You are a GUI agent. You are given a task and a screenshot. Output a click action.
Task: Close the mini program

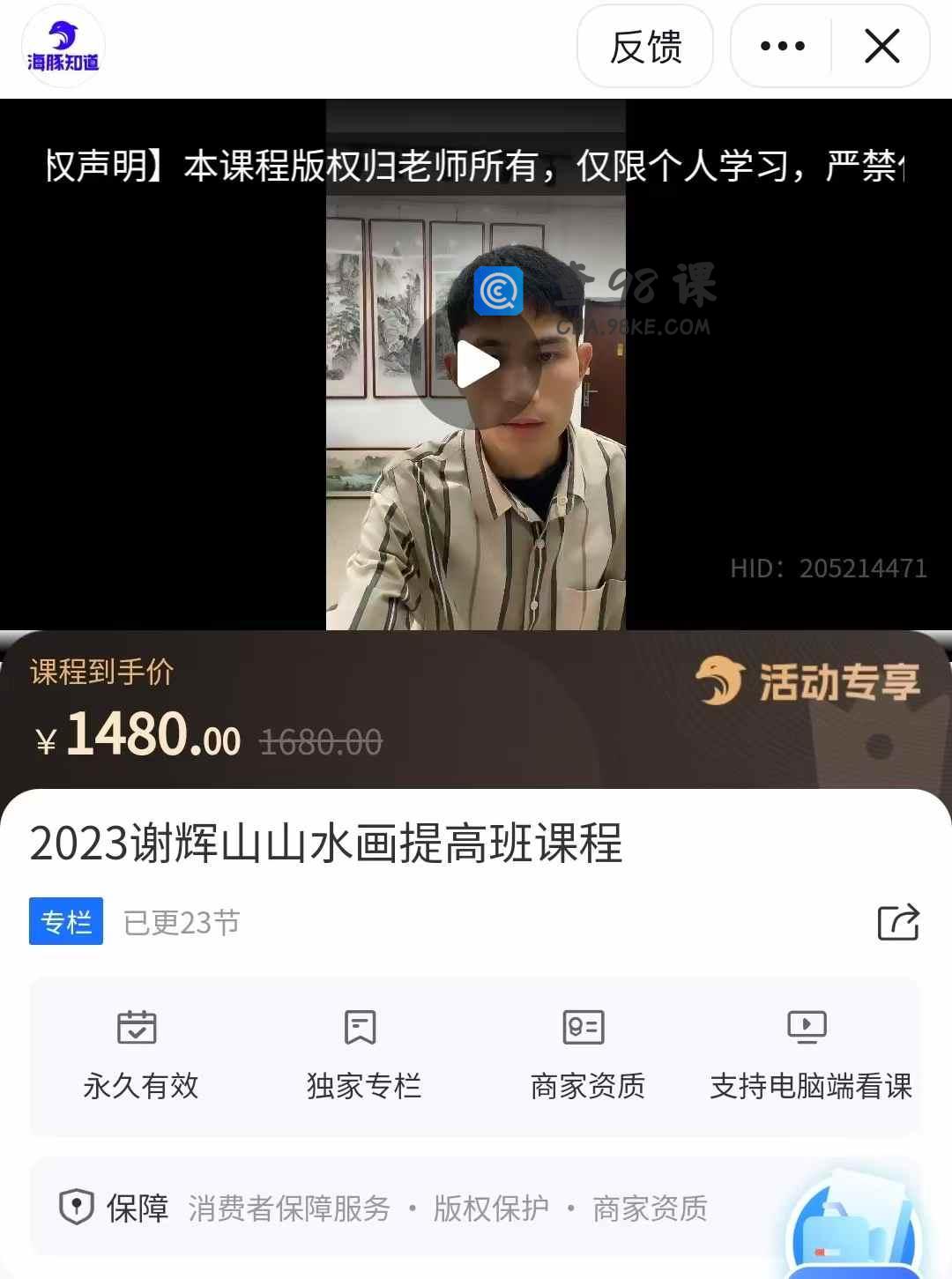(881, 47)
